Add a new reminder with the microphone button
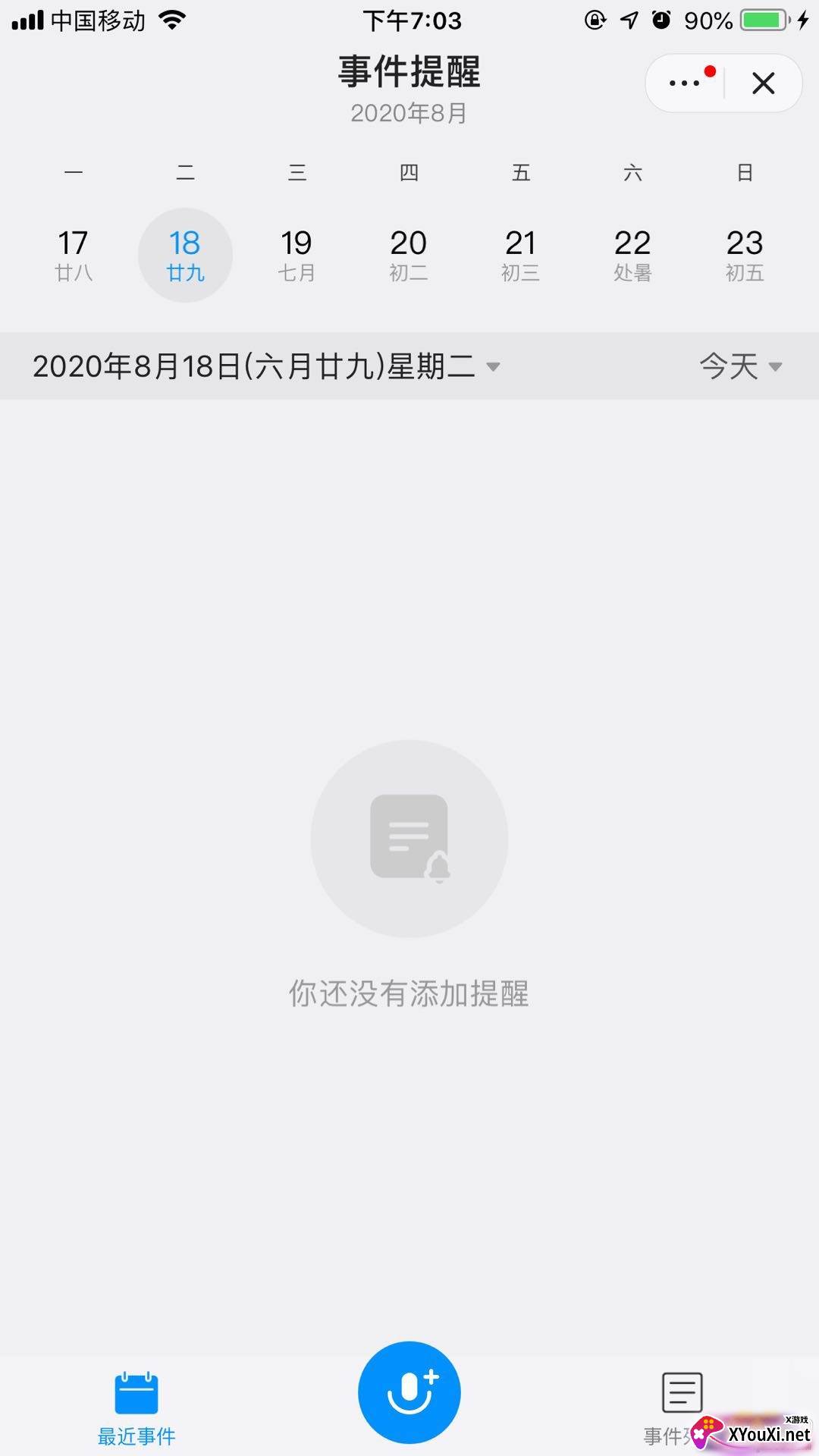 409,1392
